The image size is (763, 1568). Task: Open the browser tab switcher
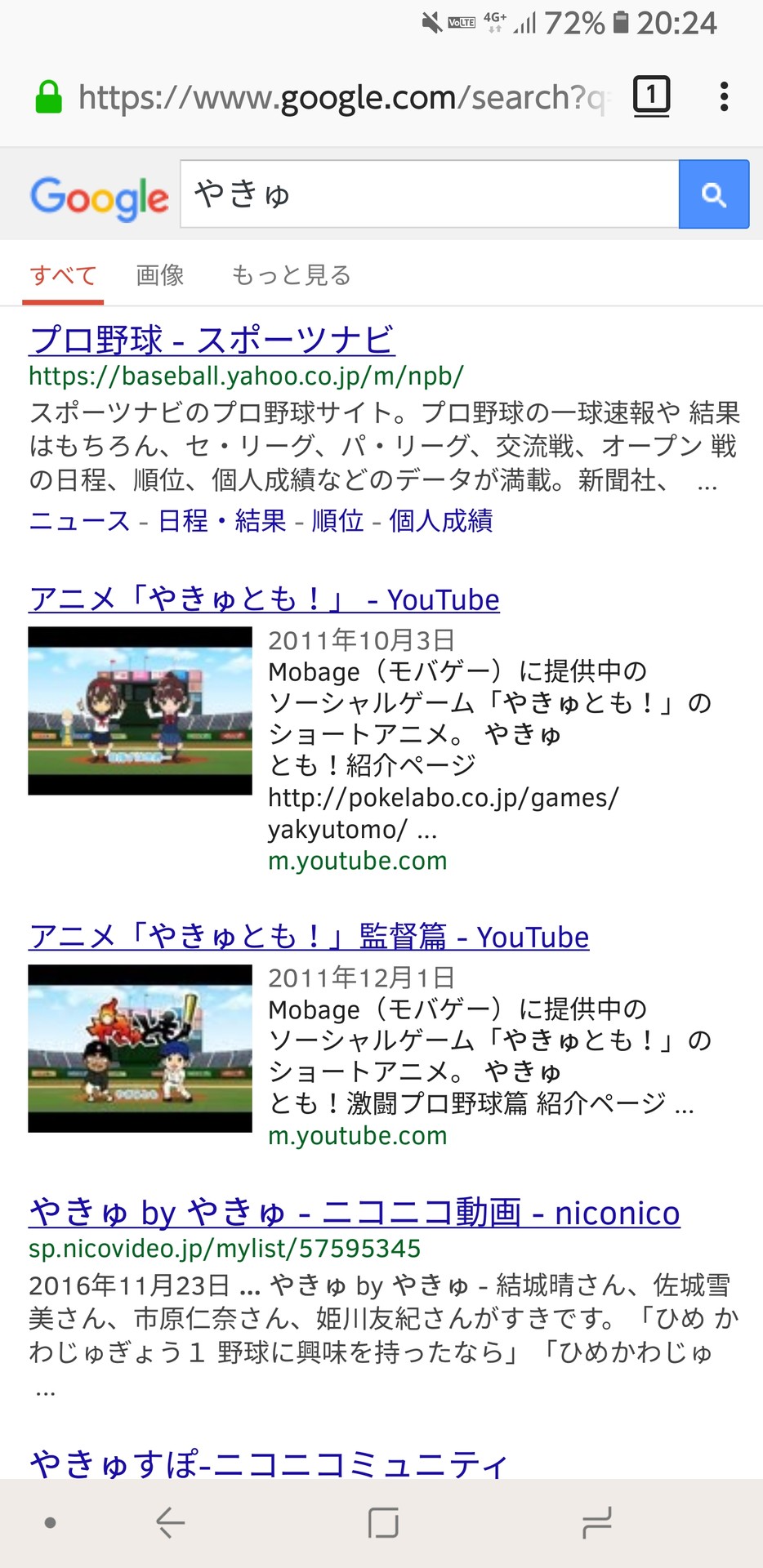pyautogui.click(x=651, y=96)
